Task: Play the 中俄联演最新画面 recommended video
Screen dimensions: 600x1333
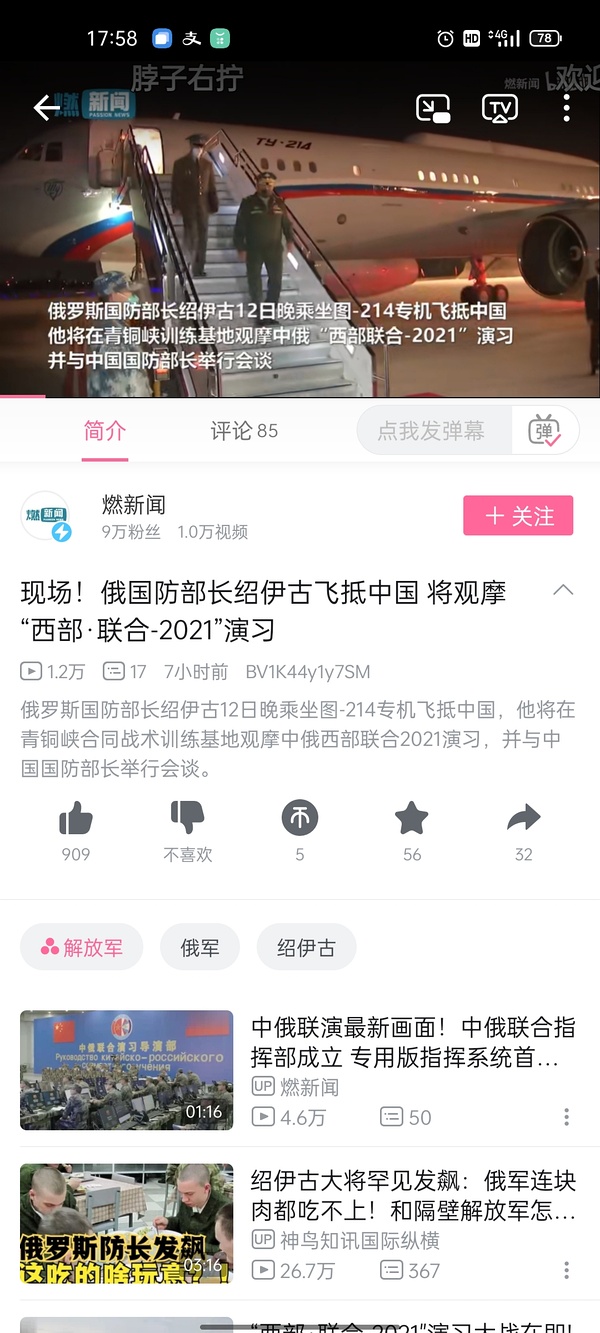Action: click(x=127, y=1070)
